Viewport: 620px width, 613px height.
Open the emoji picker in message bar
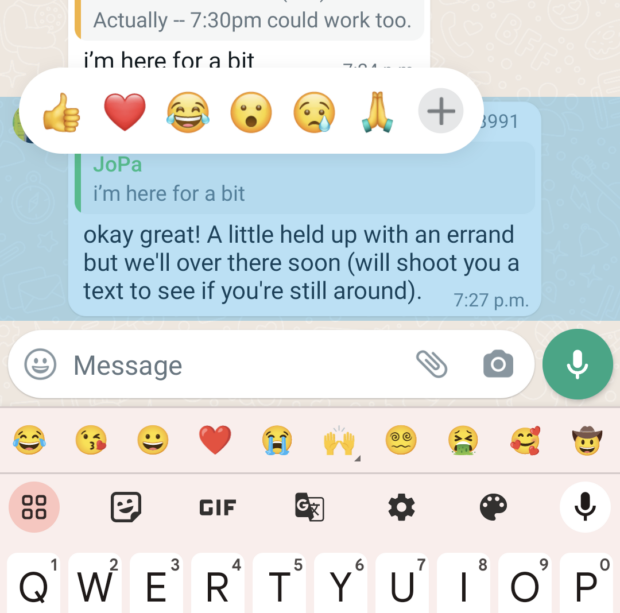pos(40,365)
